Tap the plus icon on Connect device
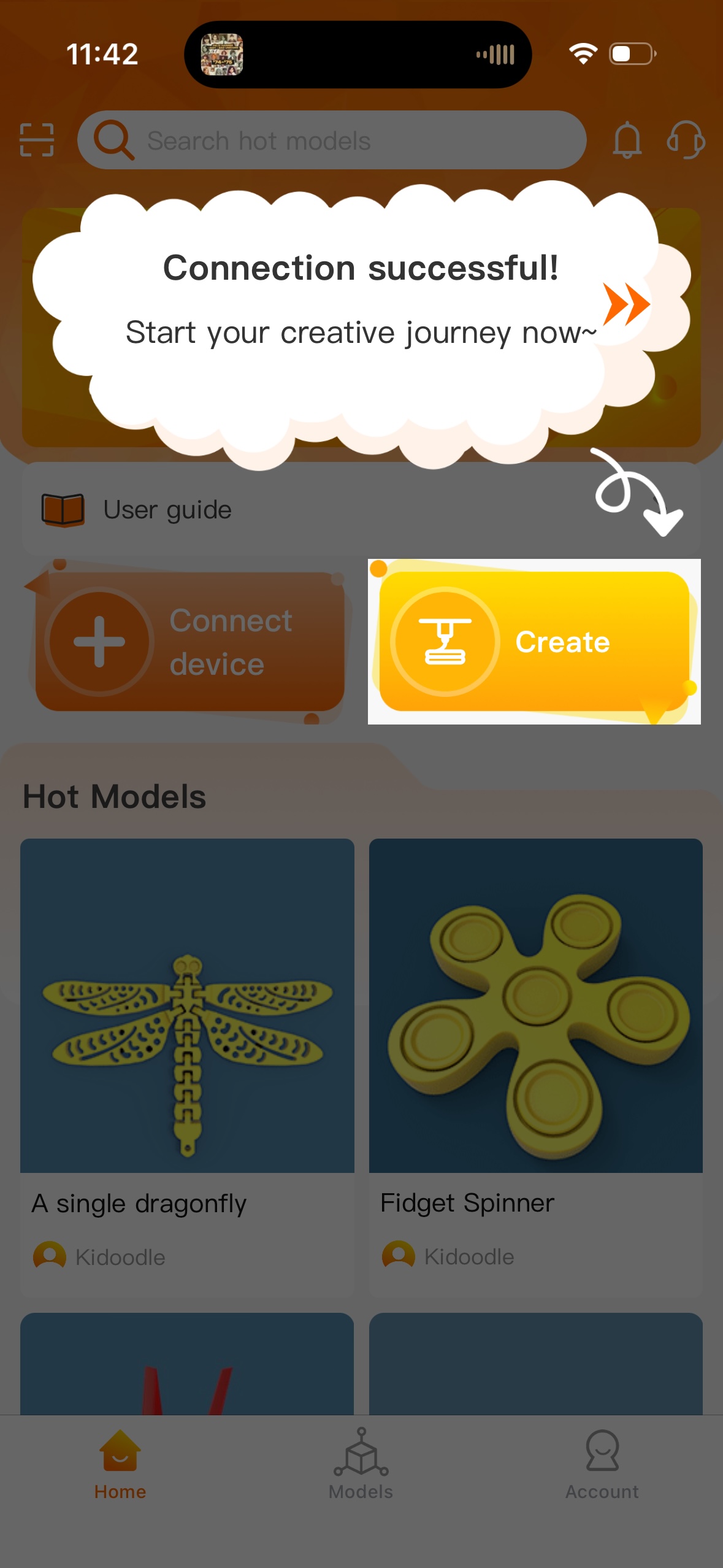Viewport: 723px width, 1568px height. (100, 641)
